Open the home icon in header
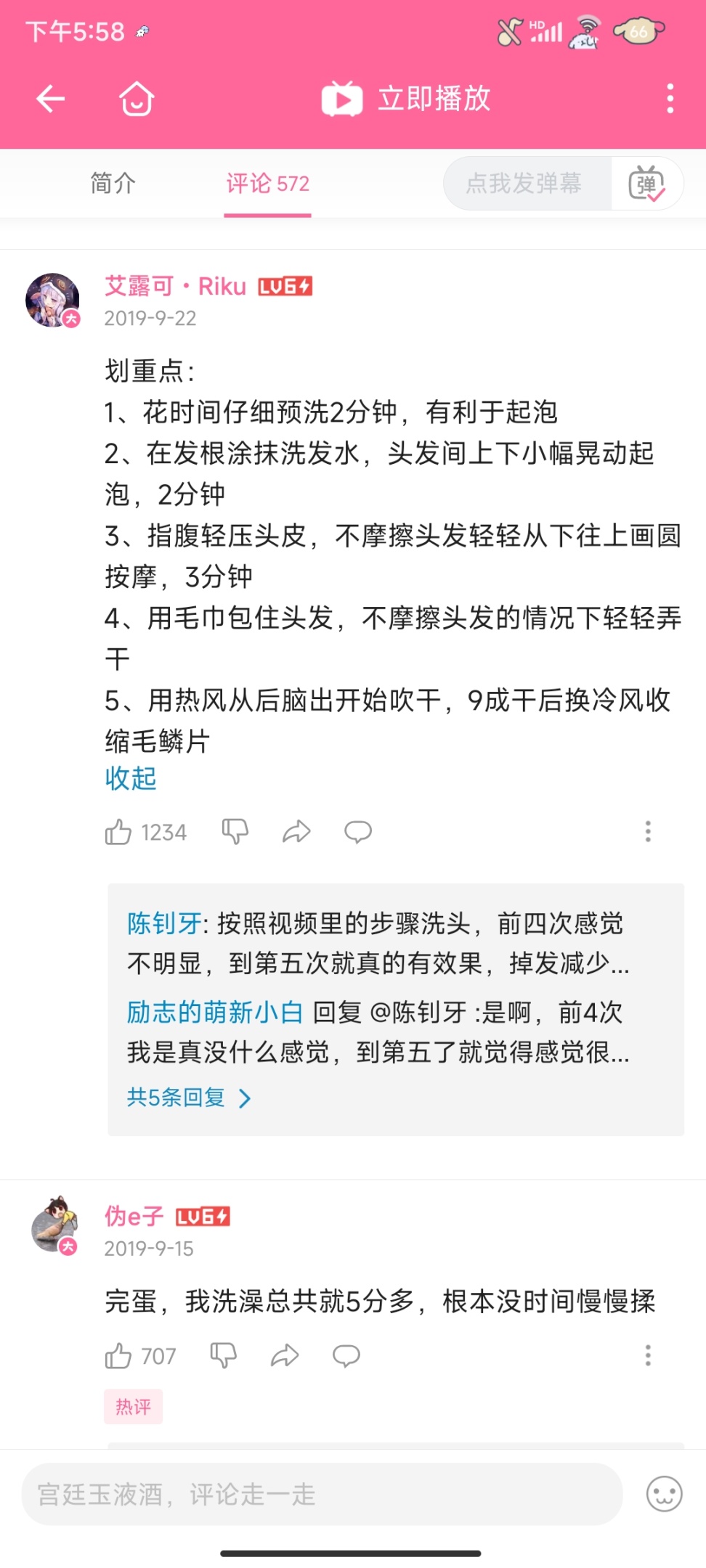Image resolution: width=706 pixels, height=1568 pixels. coord(137,99)
